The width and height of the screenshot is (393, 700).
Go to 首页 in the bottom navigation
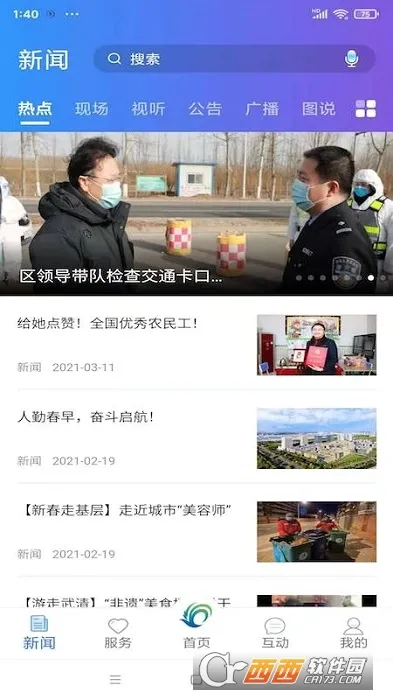[196, 626]
